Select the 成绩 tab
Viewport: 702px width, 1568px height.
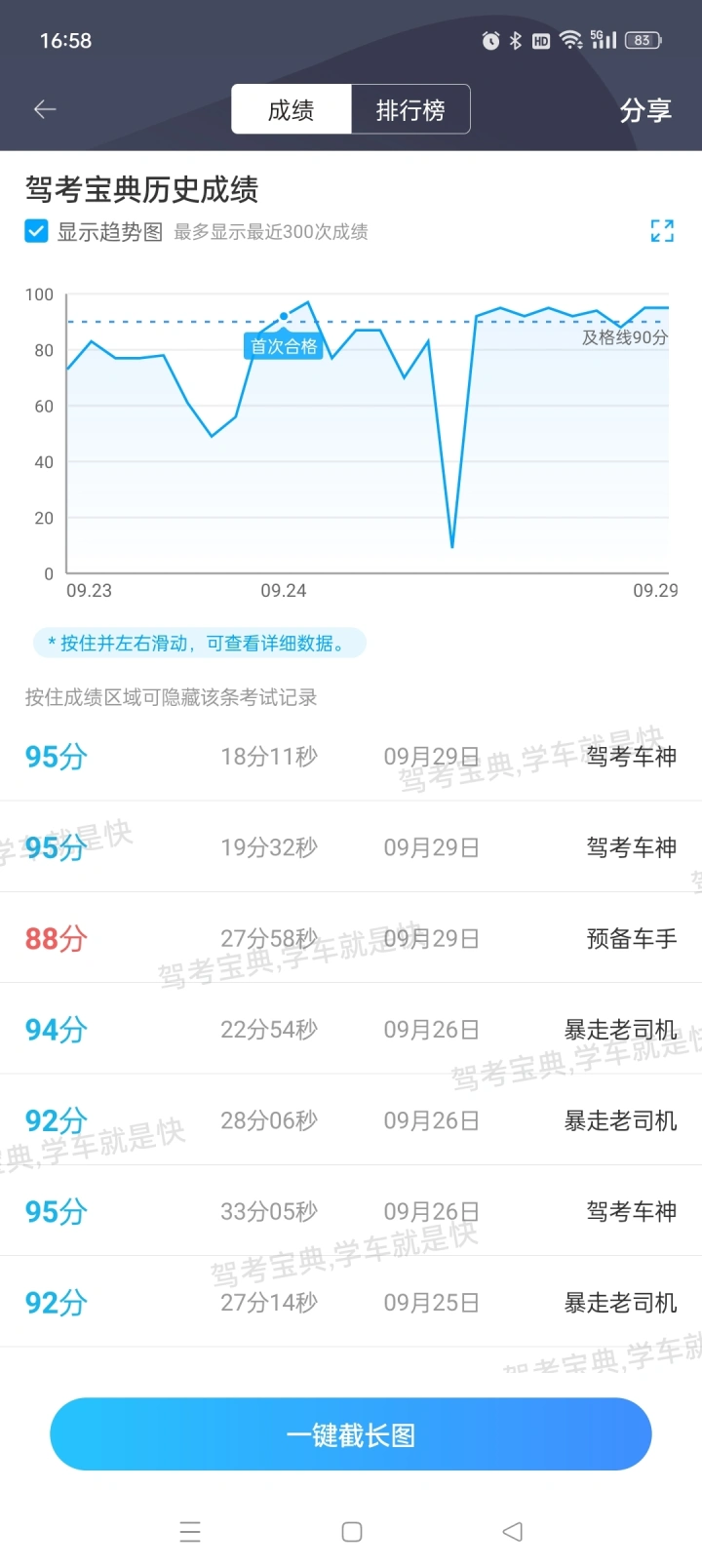click(292, 109)
